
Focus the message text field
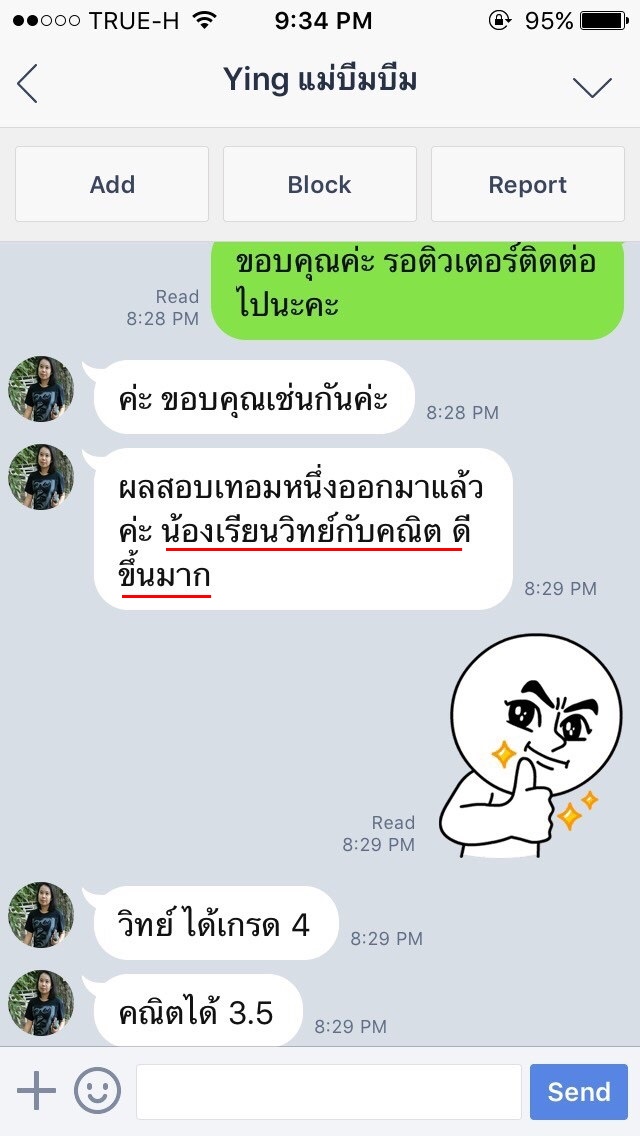tap(328, 1091)
